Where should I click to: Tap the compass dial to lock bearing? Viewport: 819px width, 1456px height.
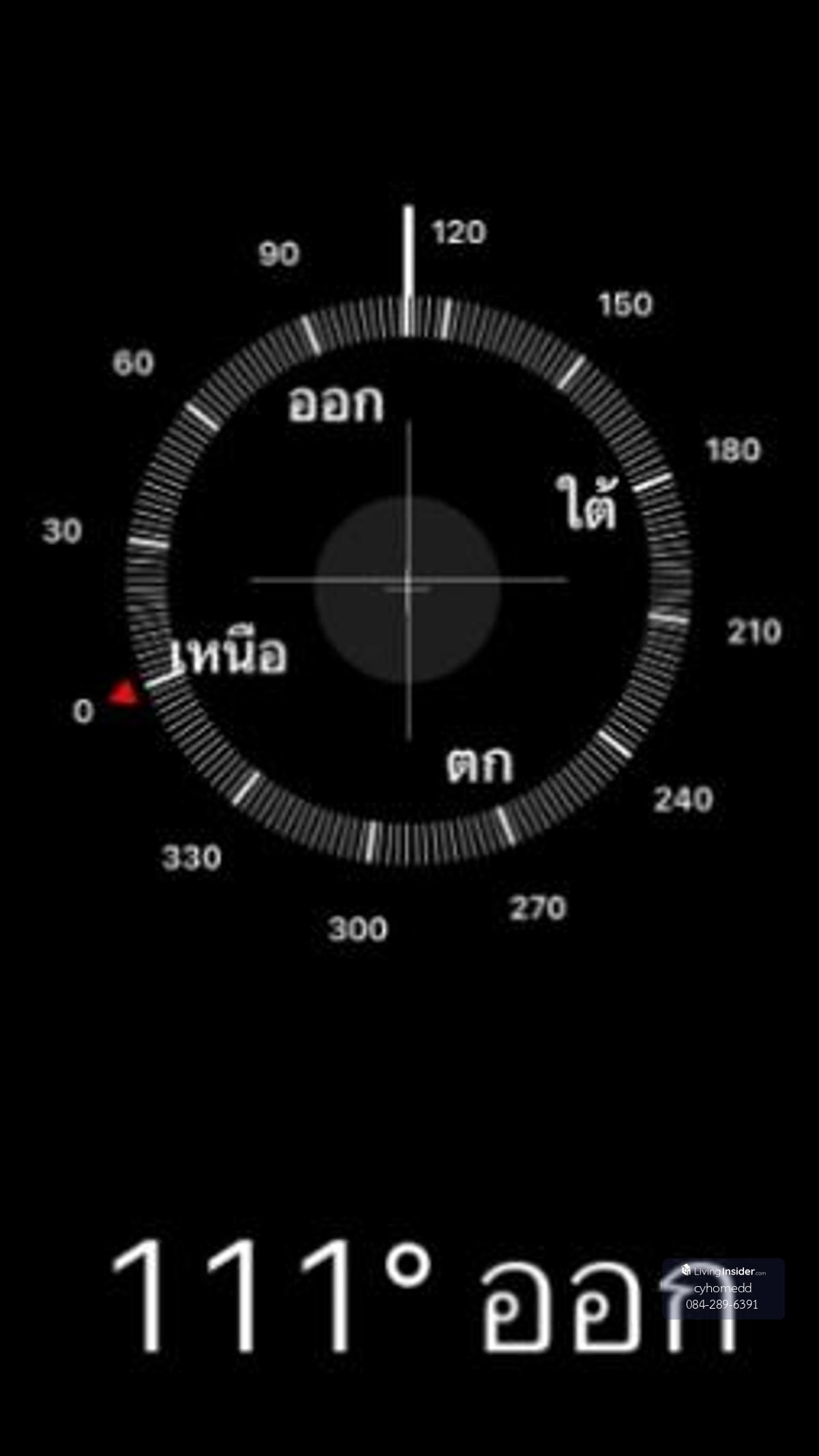[407, 582]
